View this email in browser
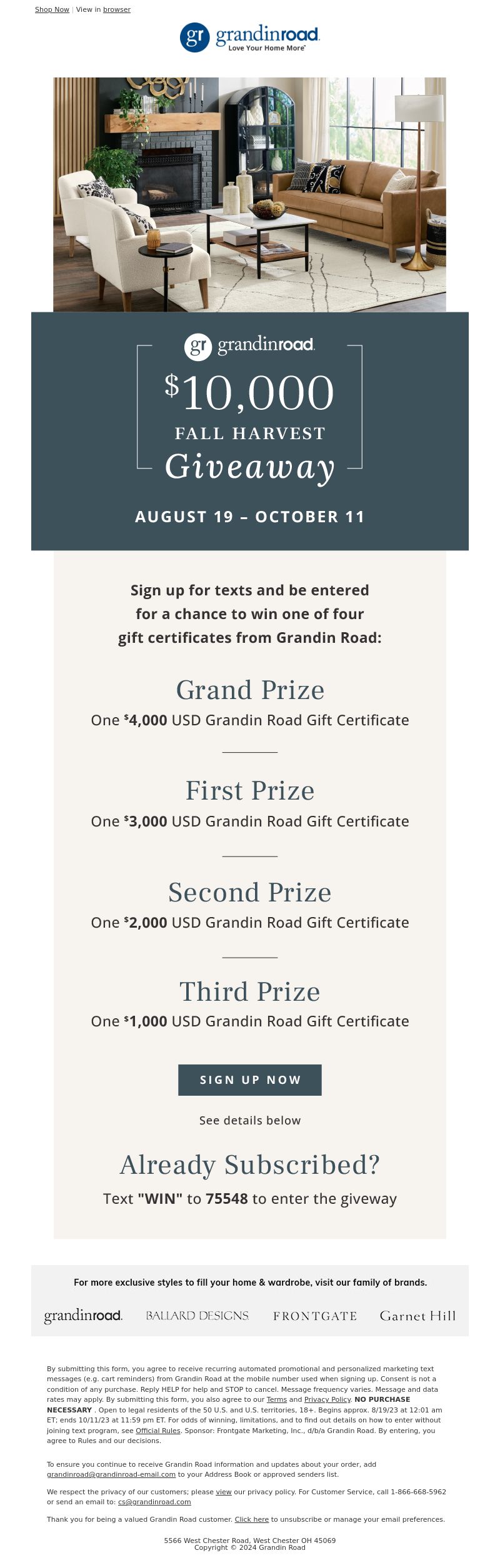500x1568 pixels. [x=116, y=9]
